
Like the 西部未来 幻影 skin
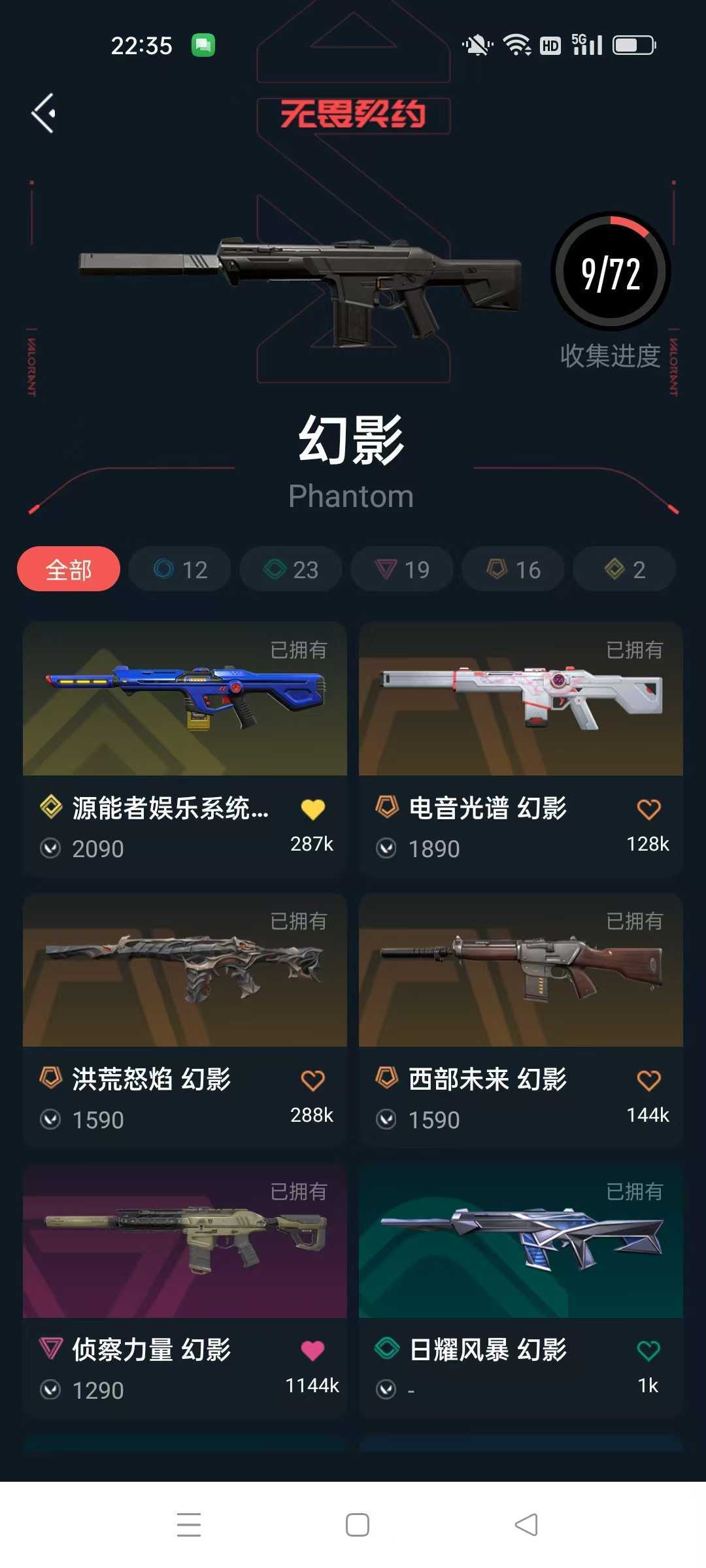(648, 1080)
